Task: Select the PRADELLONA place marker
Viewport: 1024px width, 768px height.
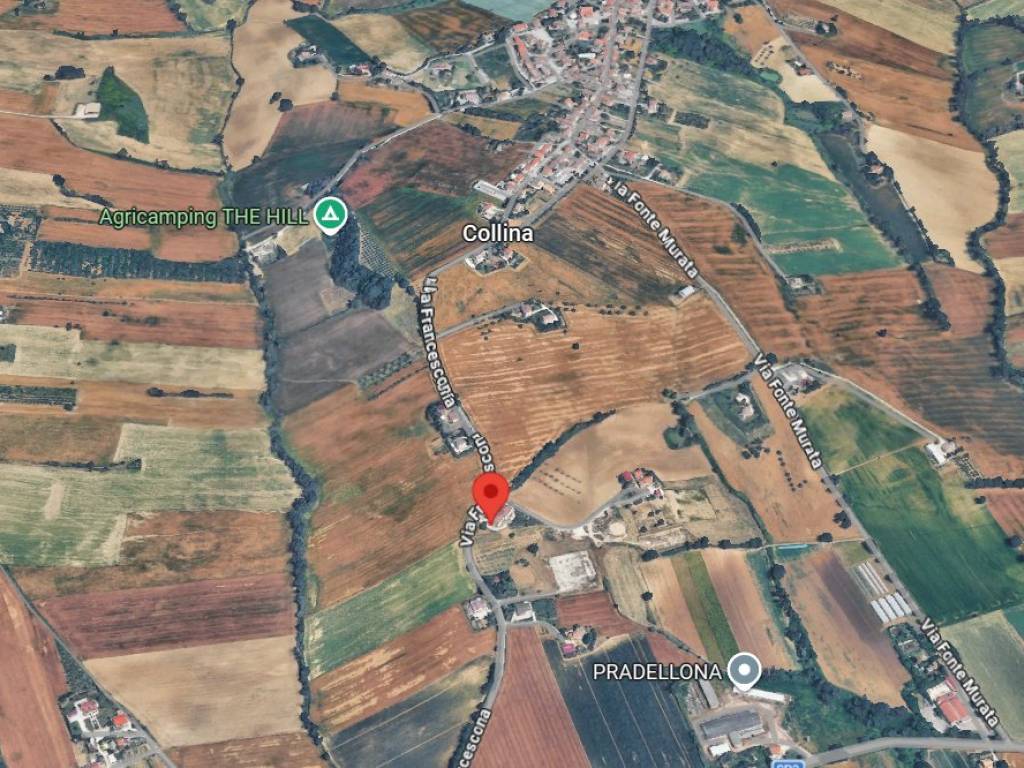Action: [743, 670]
